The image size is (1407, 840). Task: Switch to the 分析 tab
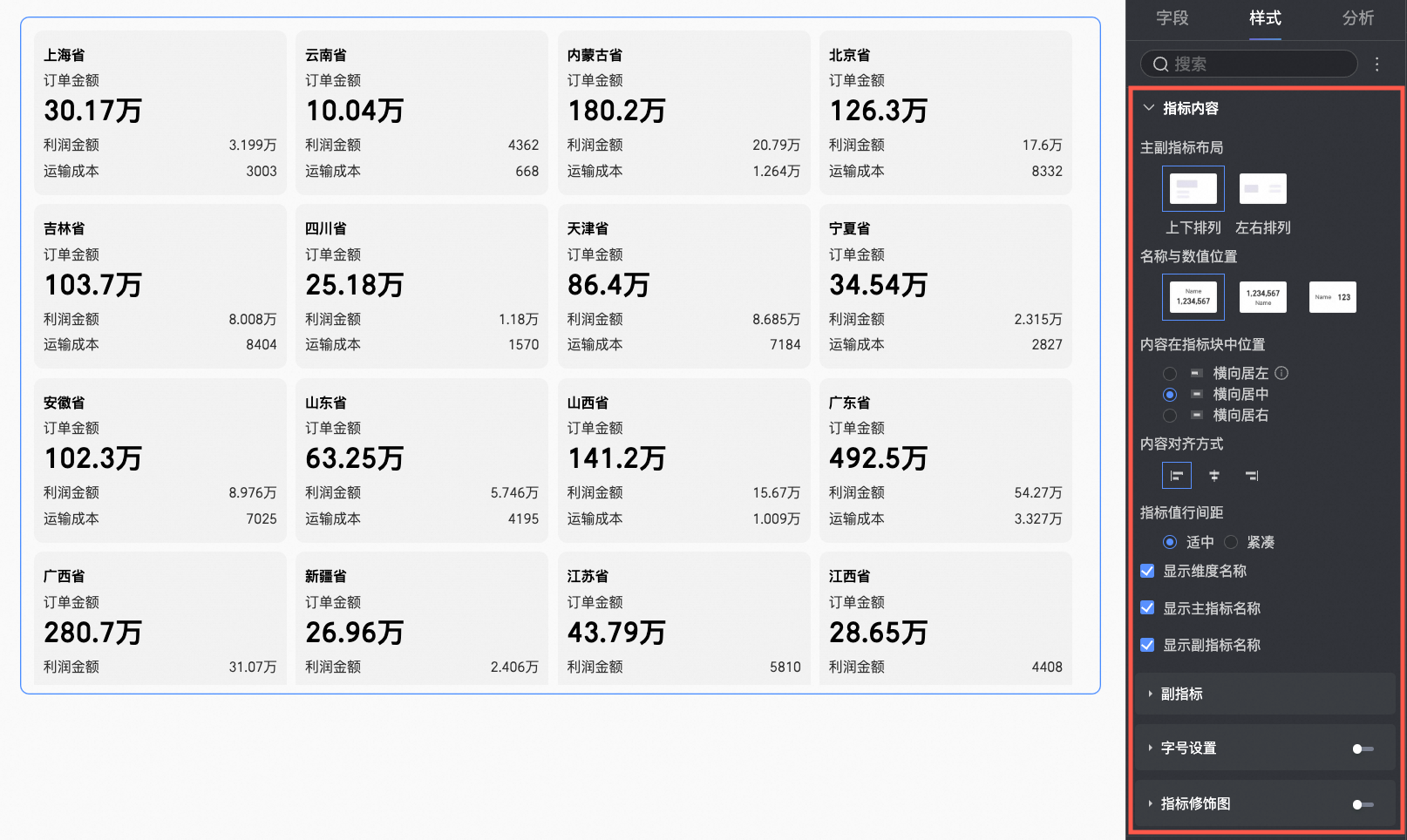[1357, 17]
